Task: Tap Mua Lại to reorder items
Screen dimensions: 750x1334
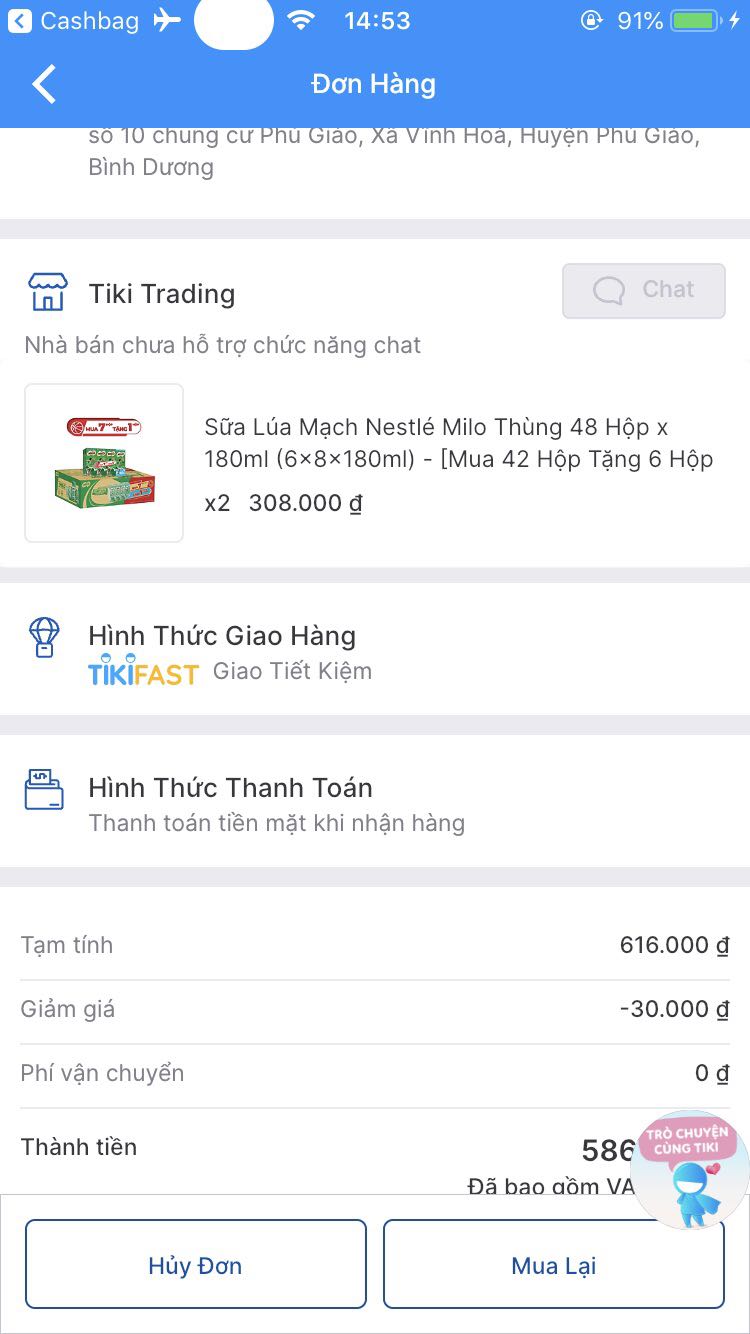Action: [553, 1263]
